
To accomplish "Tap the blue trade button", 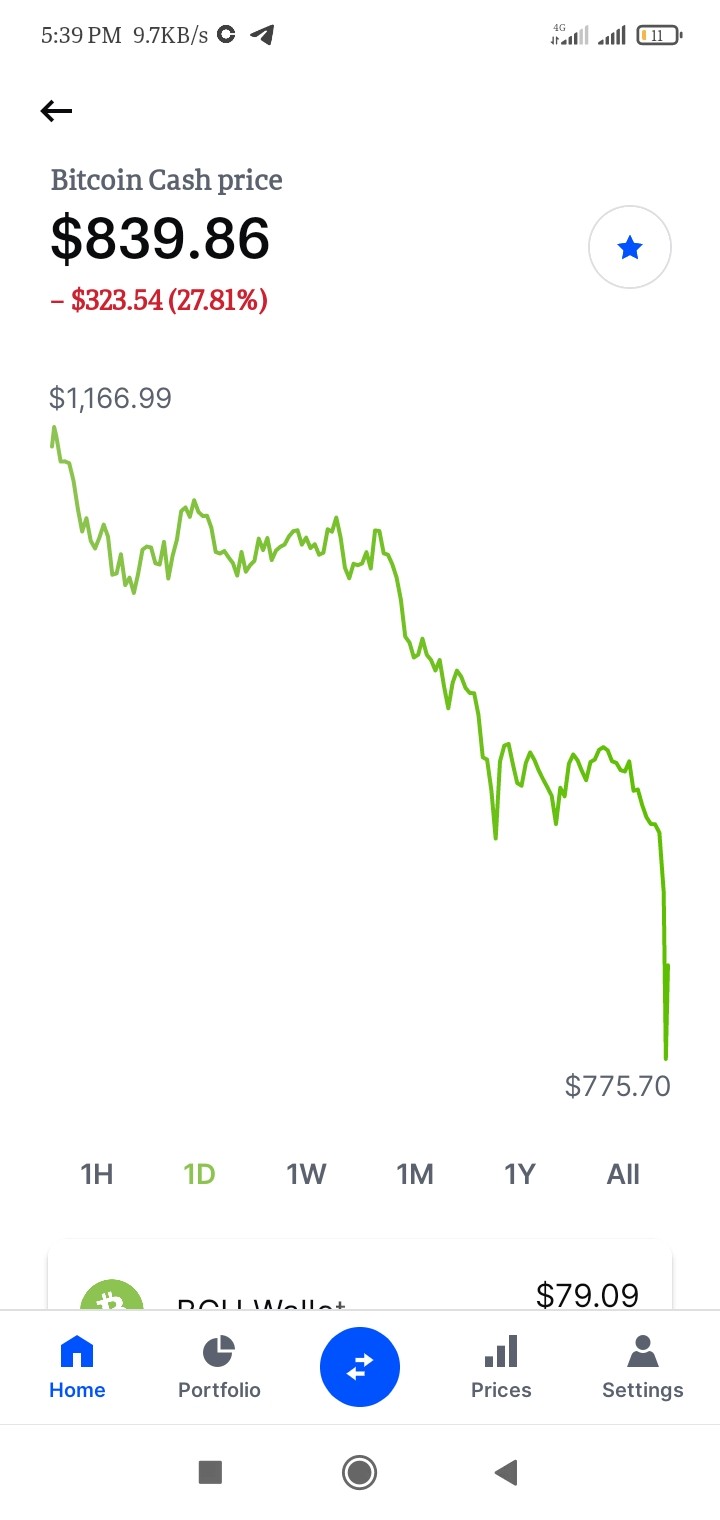I will click(360, 1367).
